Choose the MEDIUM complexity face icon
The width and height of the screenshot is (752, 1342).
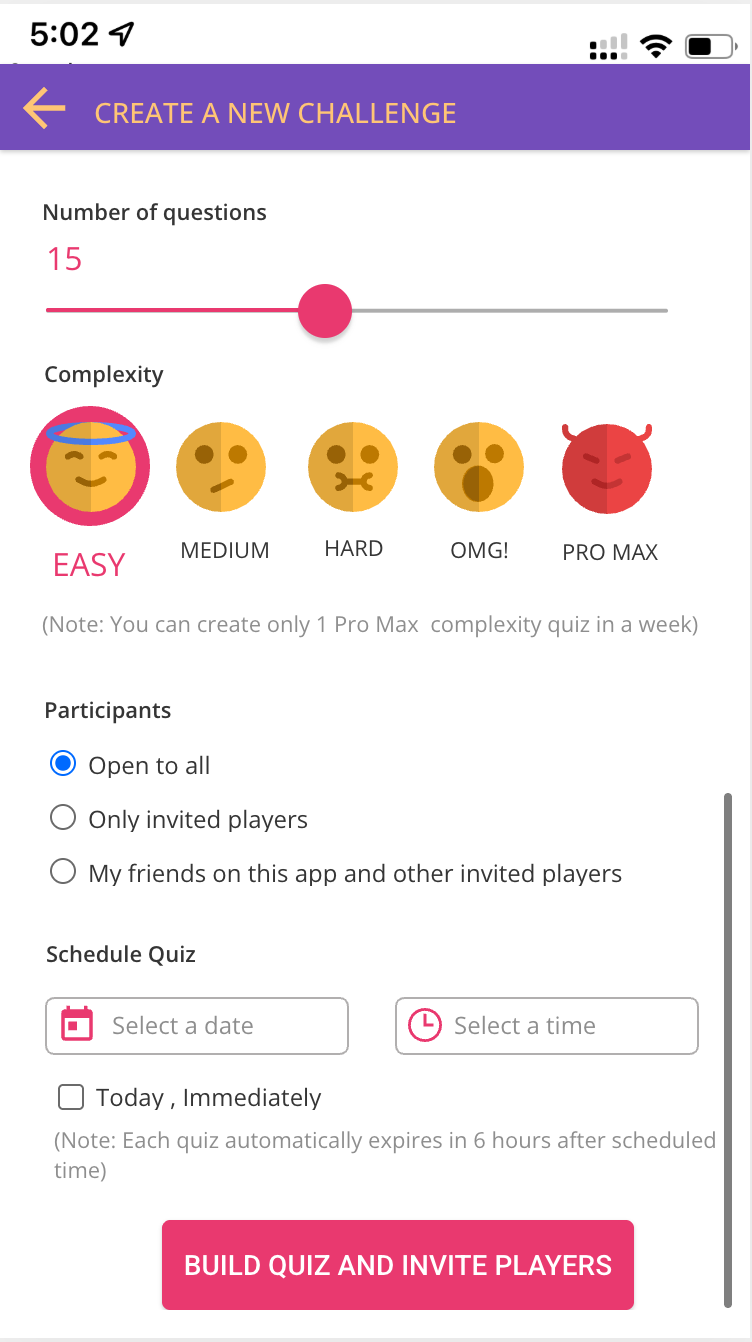click(x=222, y=466)
